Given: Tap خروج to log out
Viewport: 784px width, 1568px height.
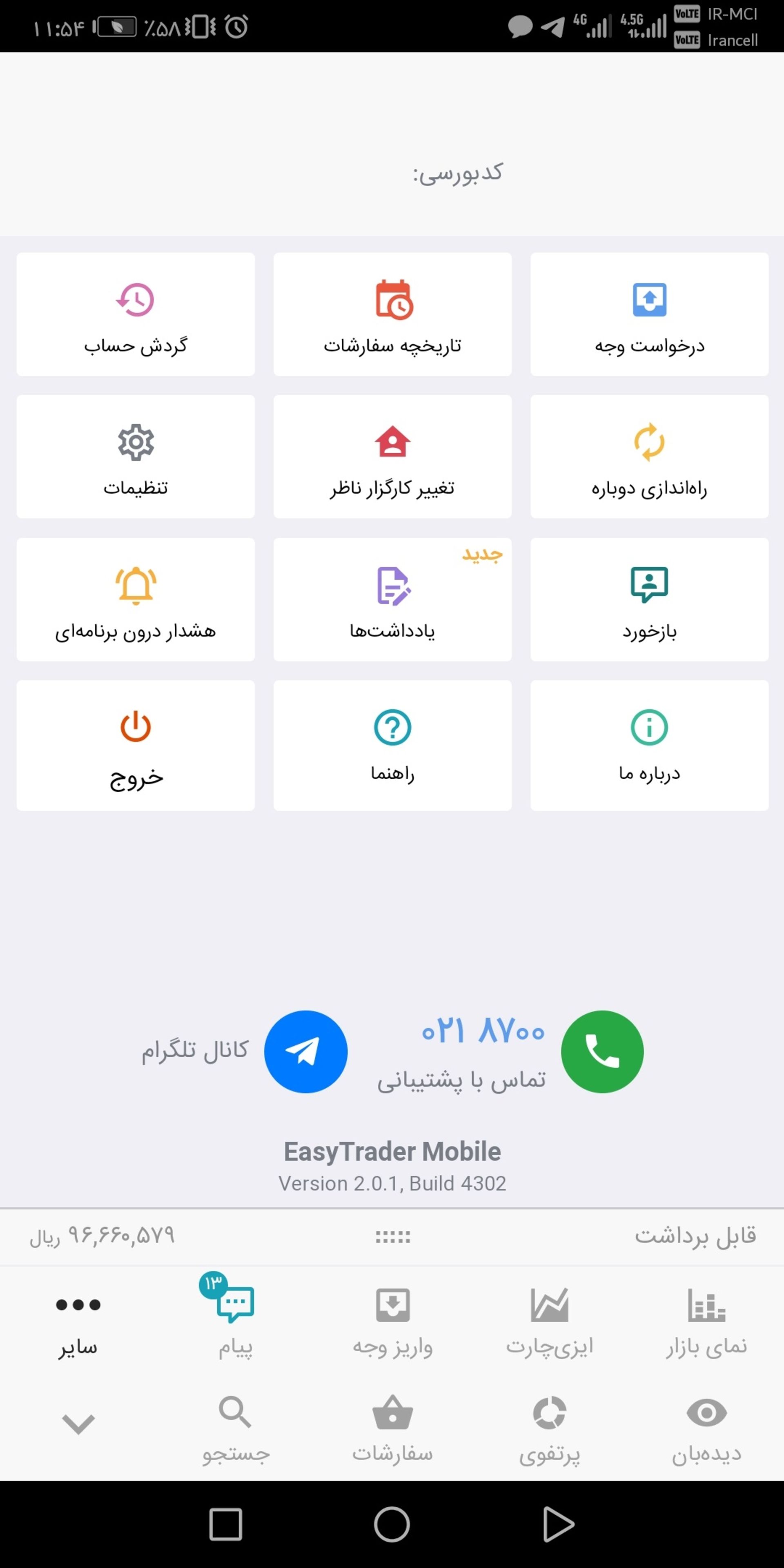Looking at the screenshot, I should pos(135,745).
